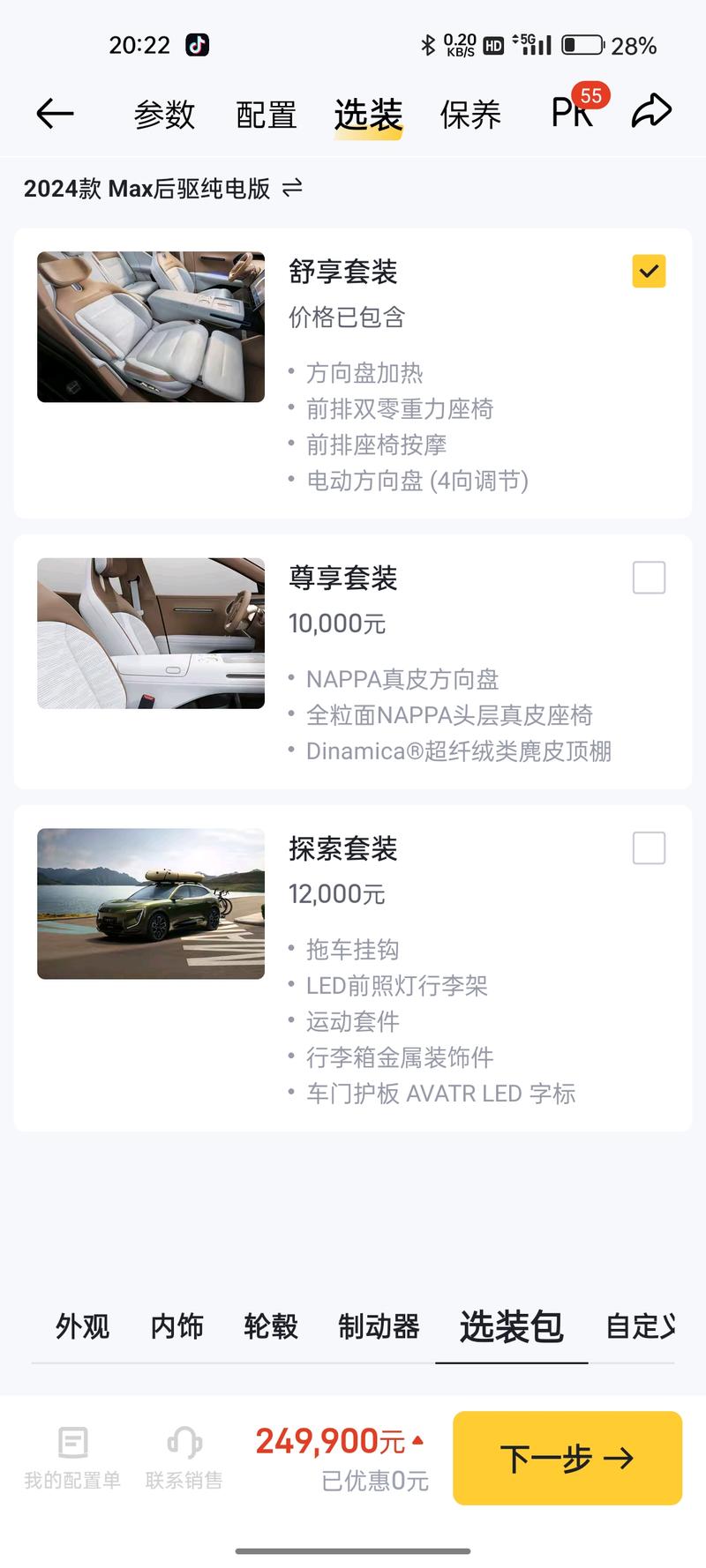Uncheck the 舒享套装 checkbox

649,272
